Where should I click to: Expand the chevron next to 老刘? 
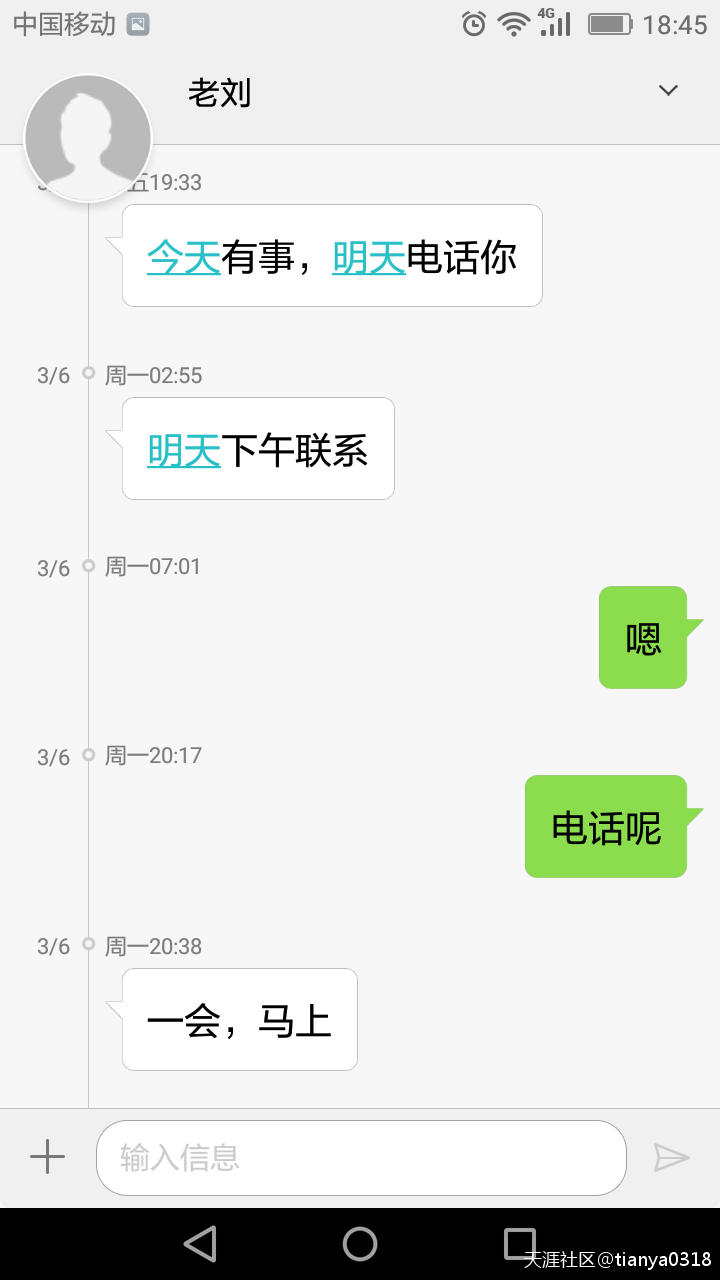click(667, 90)
